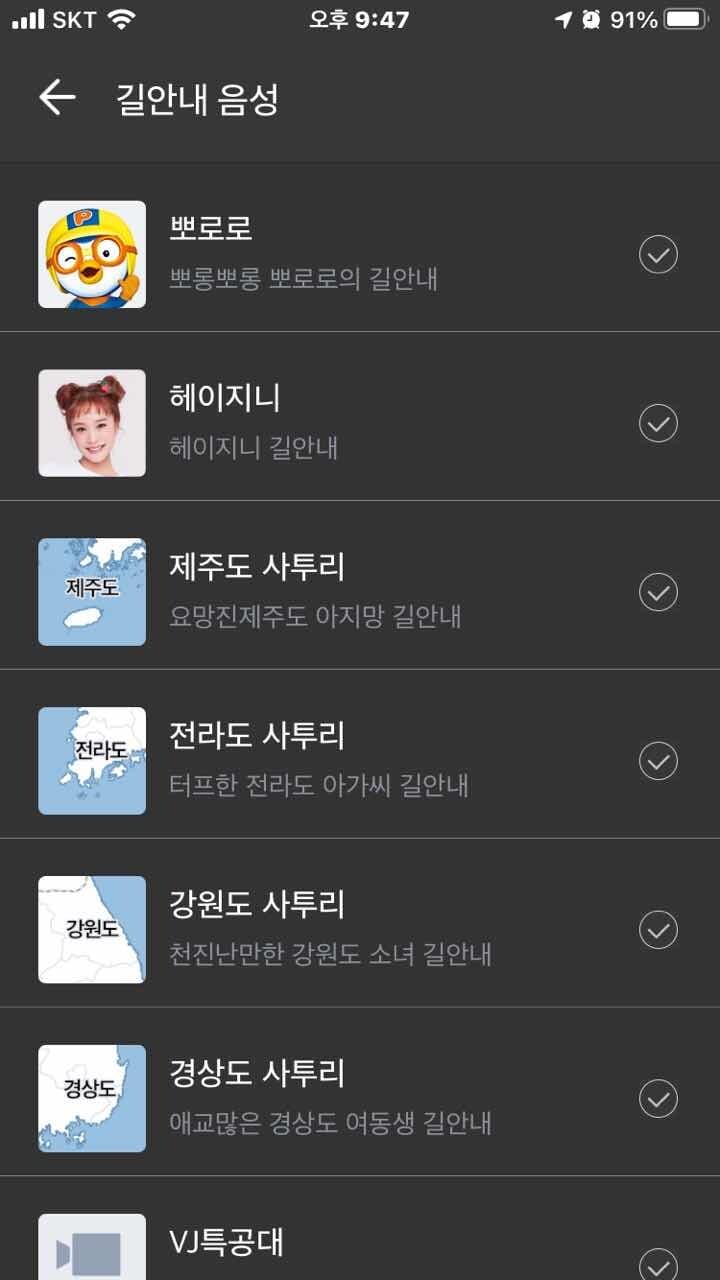Tap the Pororo character thumbnail icon
Screen dimensions: 720x1280
(x=92, y=255)
